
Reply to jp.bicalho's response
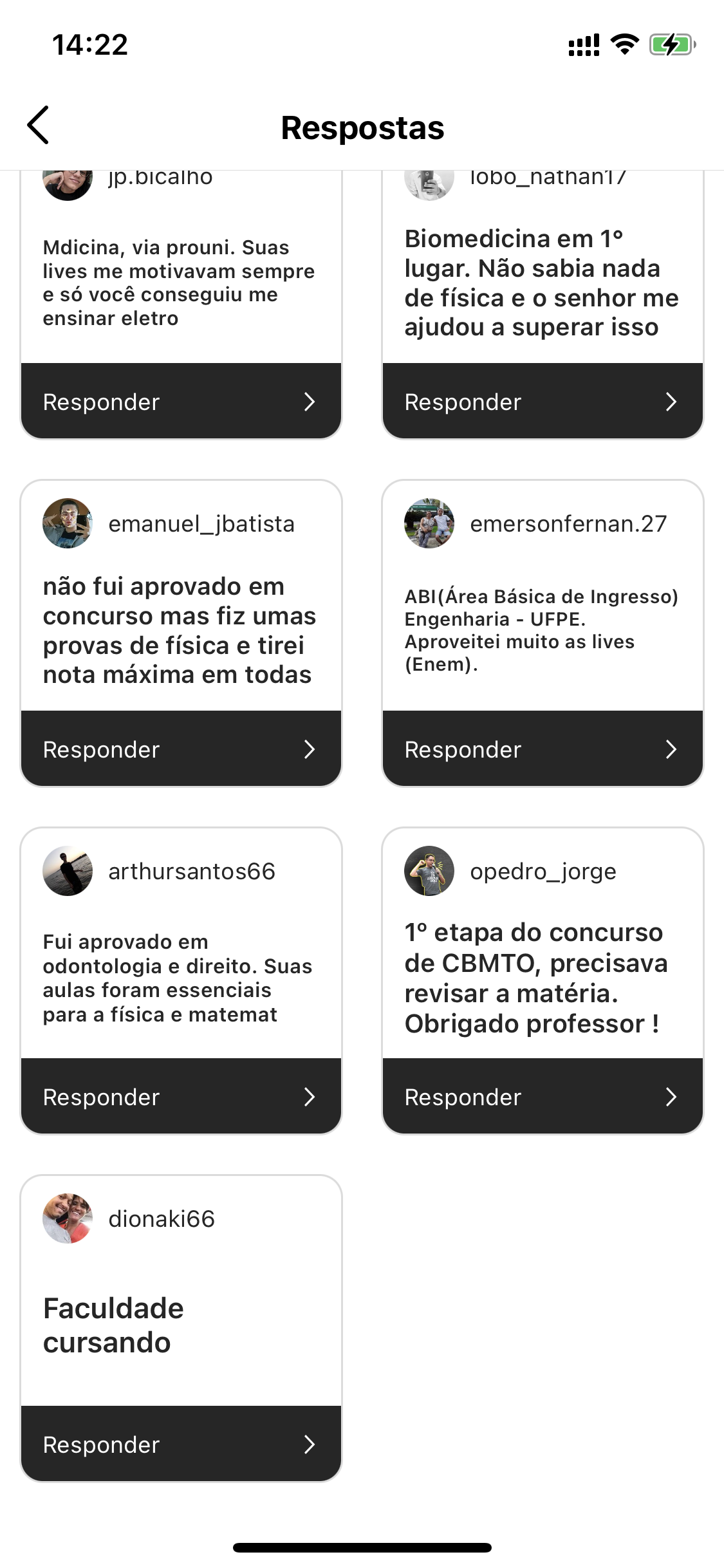tap(181, 402)
